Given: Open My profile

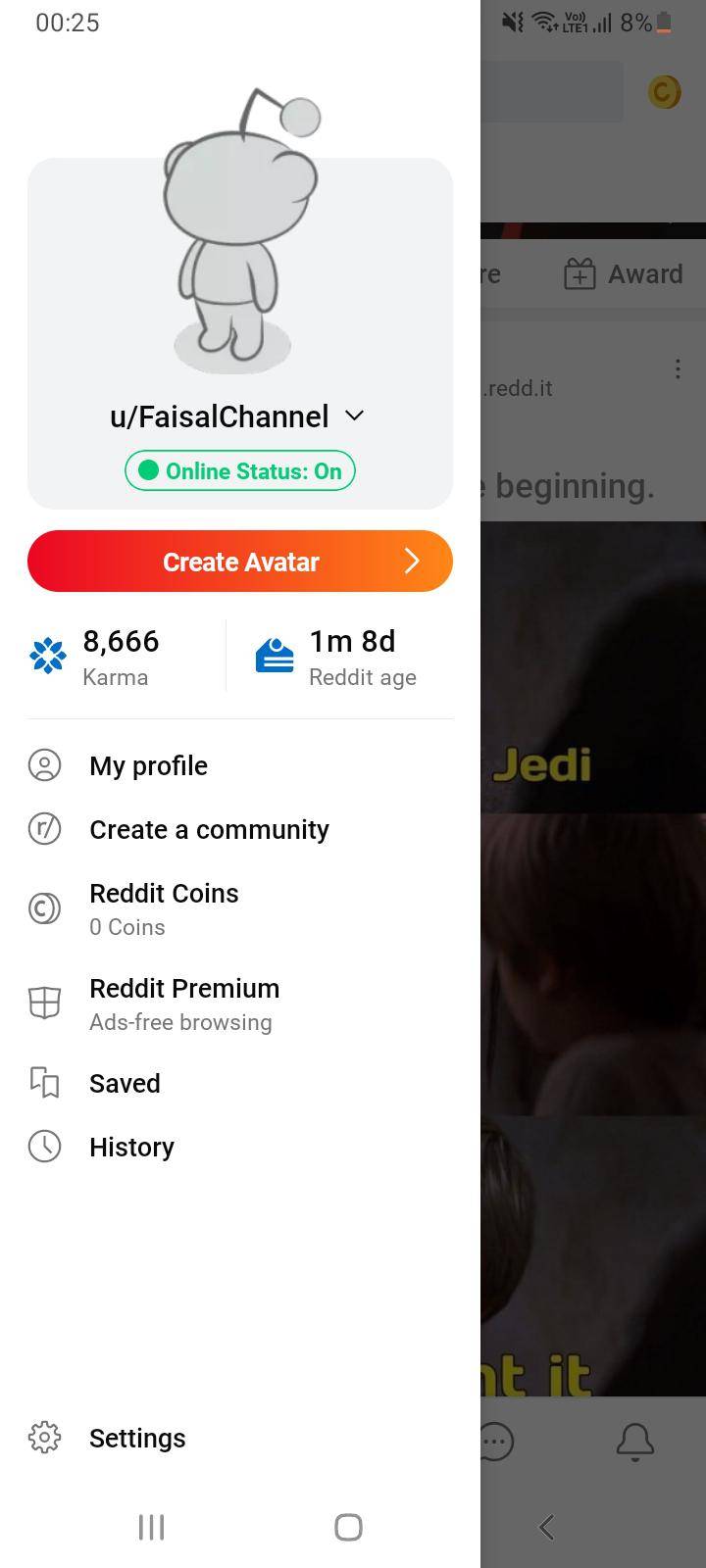Looking at the screenshot, I should (147, 765).
